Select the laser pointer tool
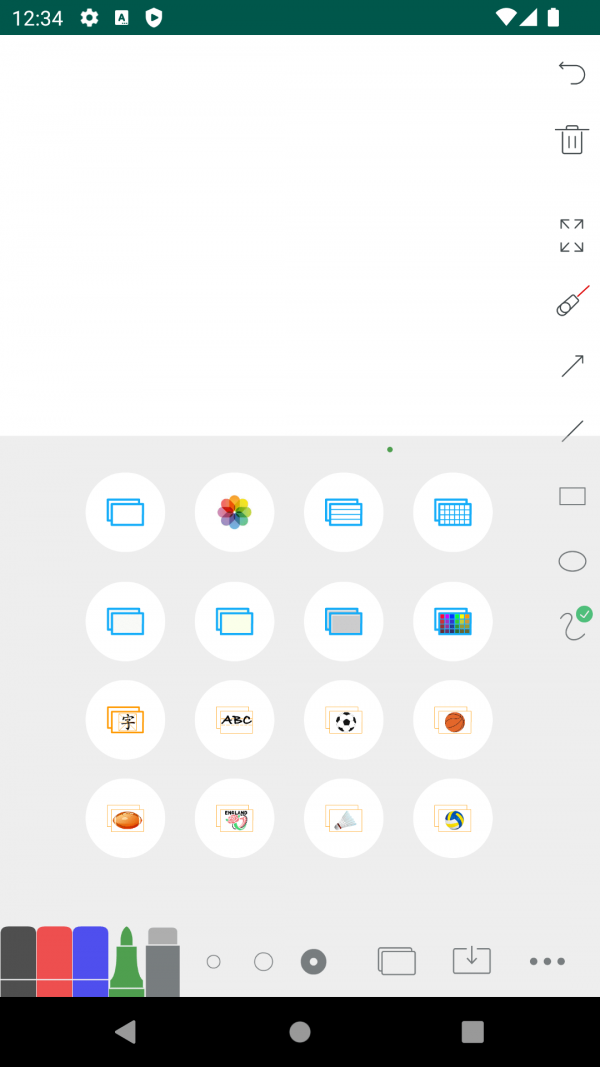The width and height of the screenshot is (600, 1067). 572,301
